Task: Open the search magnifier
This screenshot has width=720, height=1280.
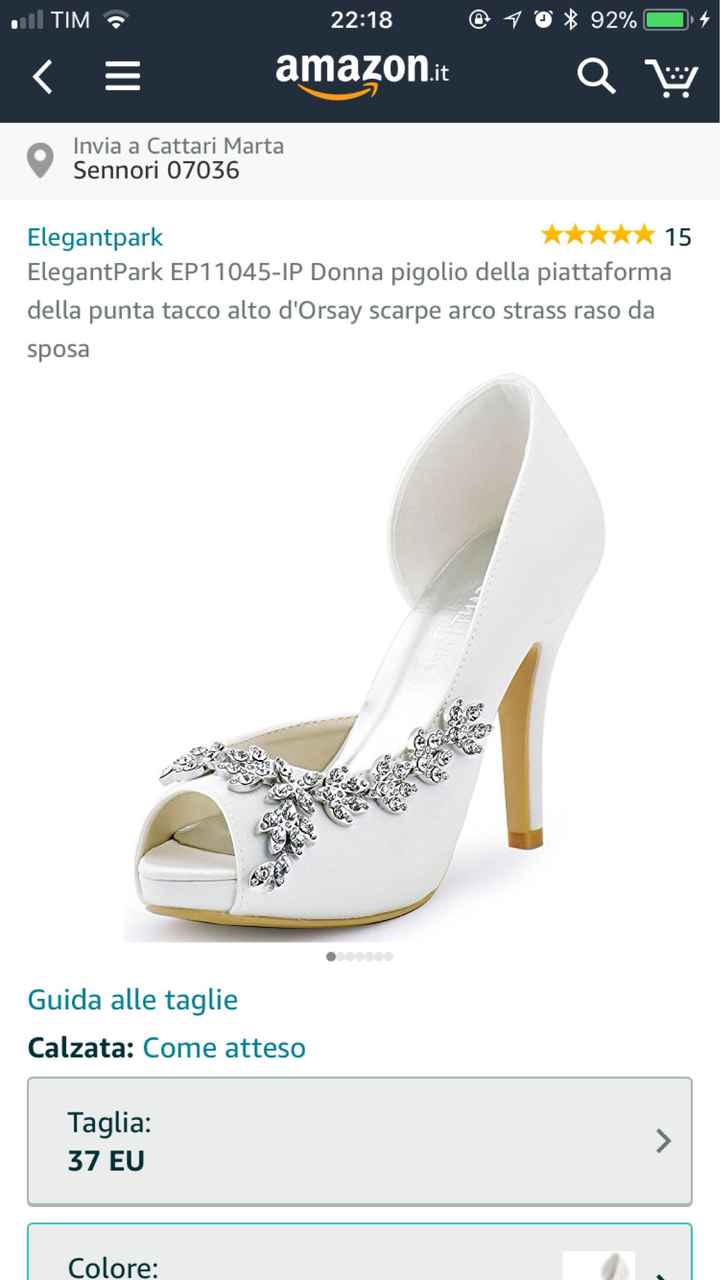Action: tap(596, 76)
